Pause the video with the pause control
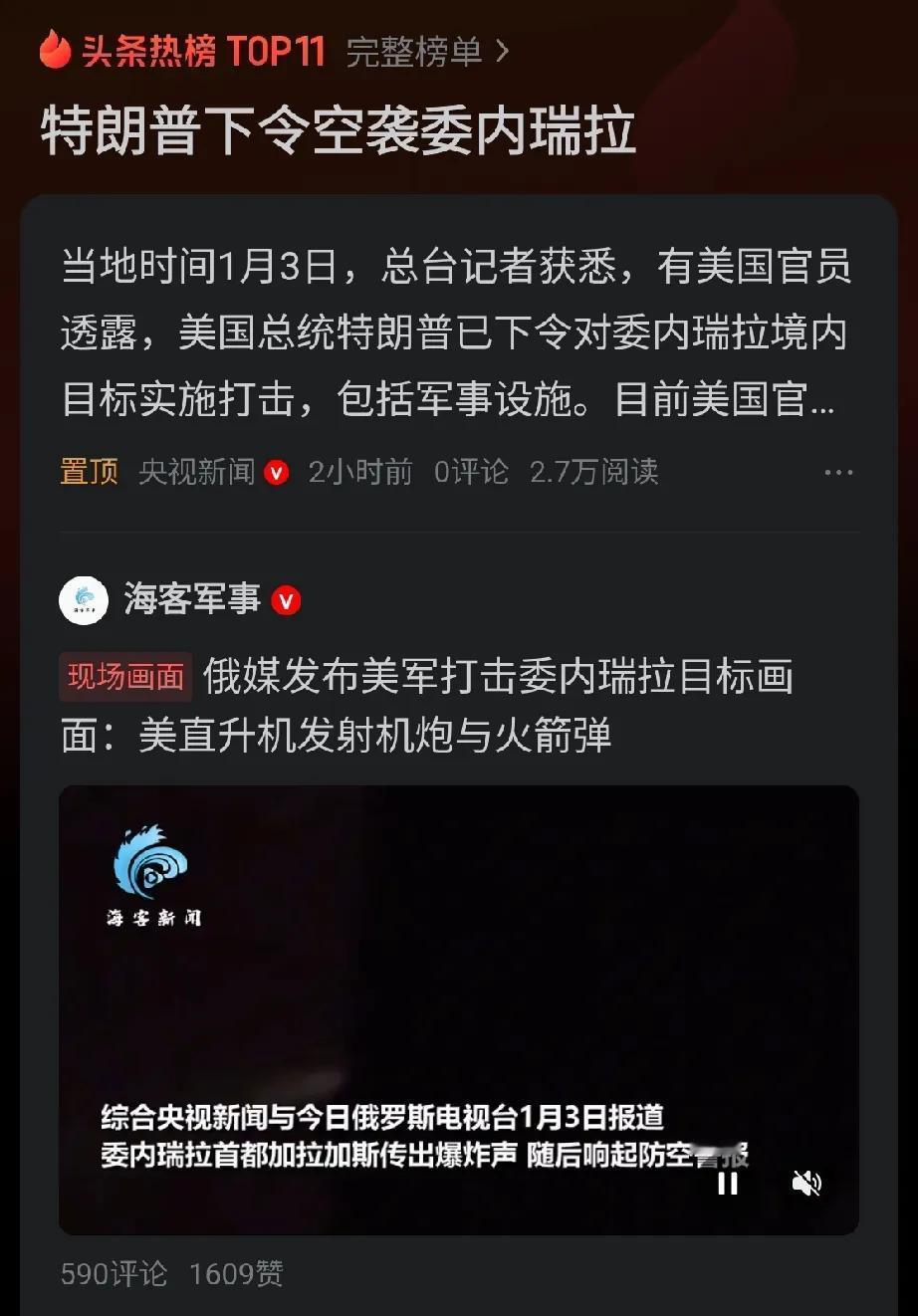 (727, 1184)
